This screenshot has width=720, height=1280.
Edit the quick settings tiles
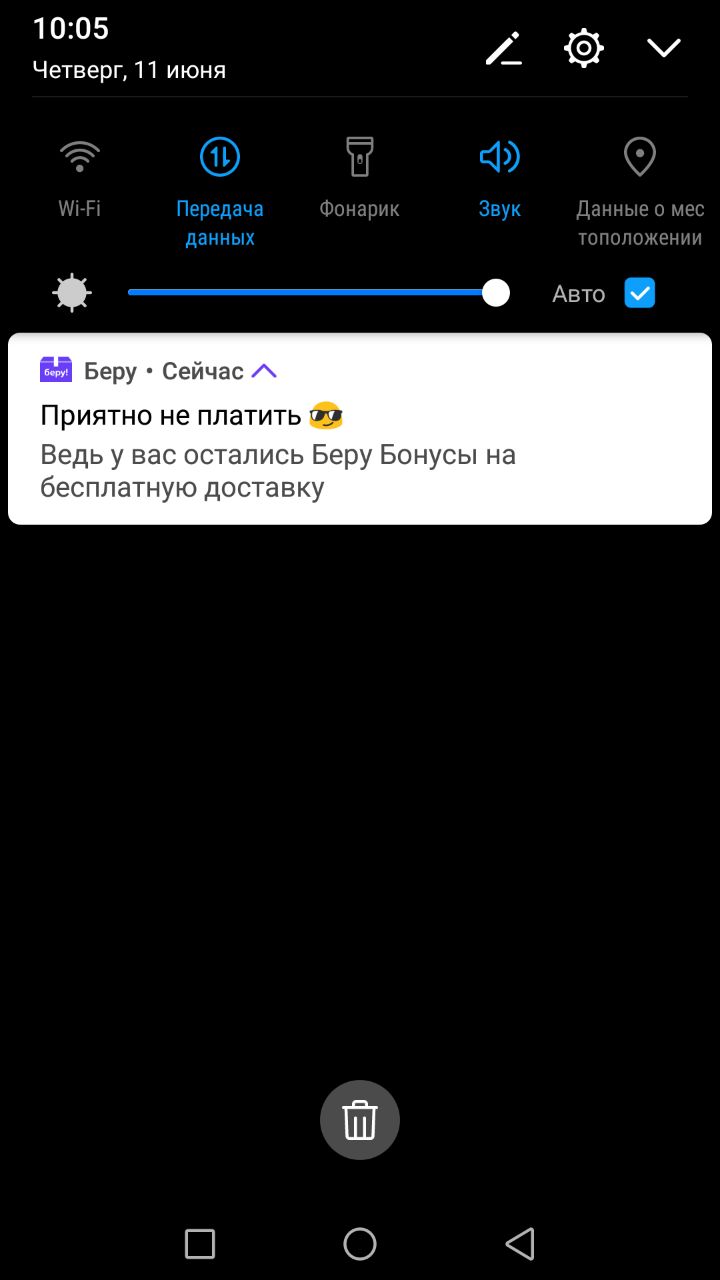click(x=503, y=48)
